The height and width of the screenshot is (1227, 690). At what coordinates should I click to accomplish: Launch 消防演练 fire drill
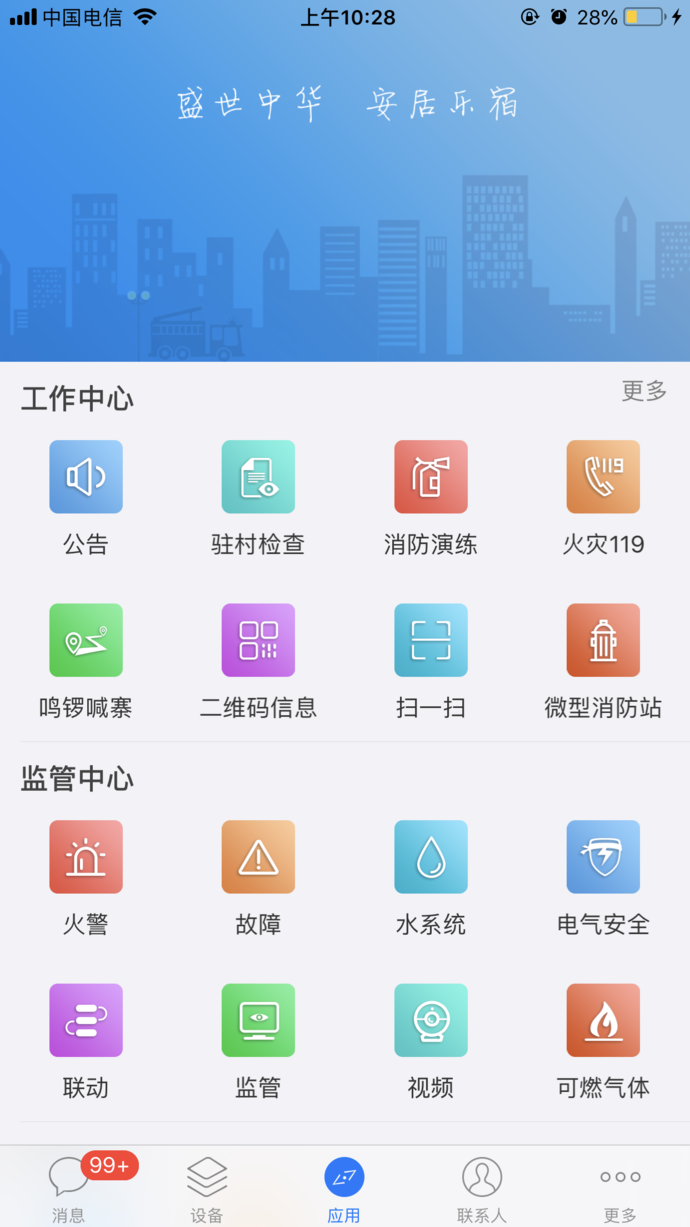tap(431, 478)
